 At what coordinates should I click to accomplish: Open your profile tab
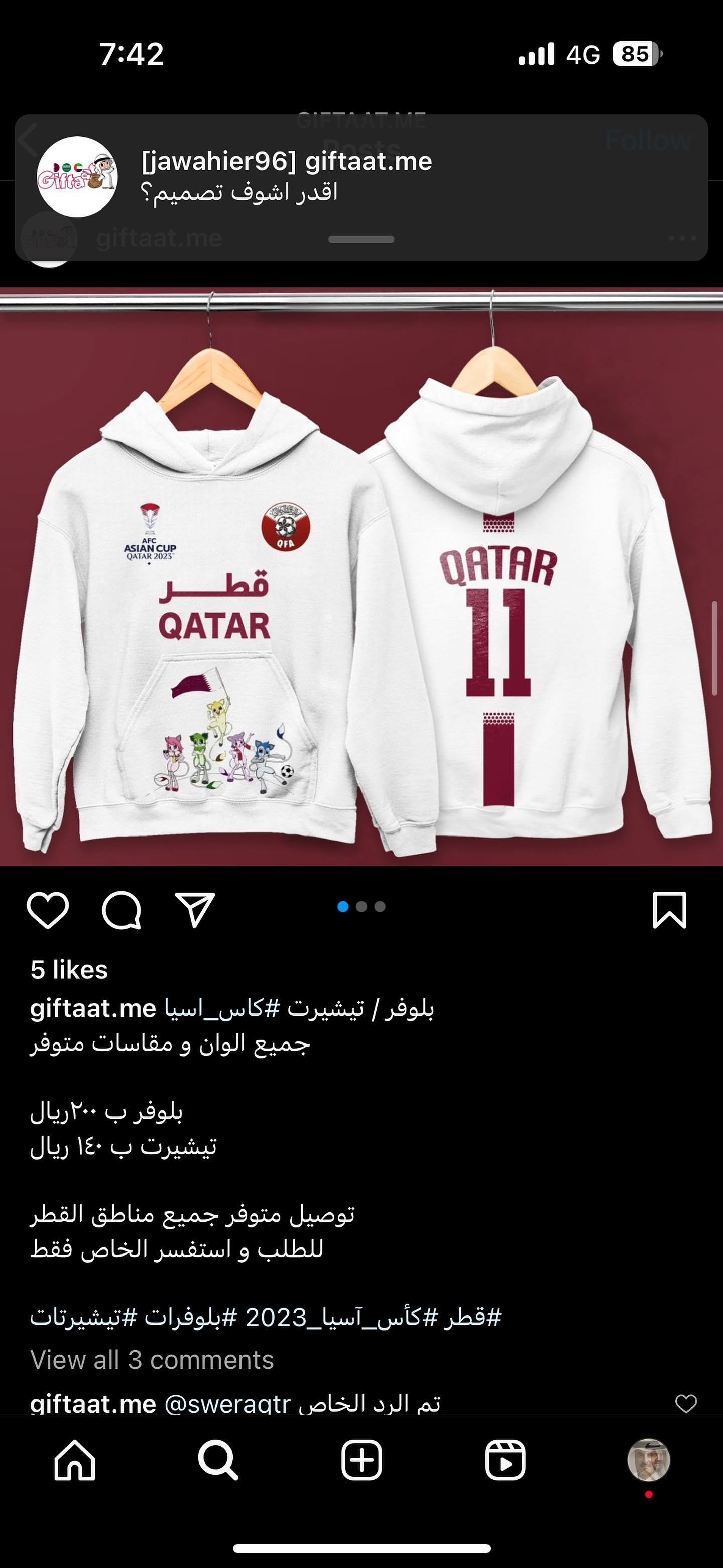click(648, 1459)
